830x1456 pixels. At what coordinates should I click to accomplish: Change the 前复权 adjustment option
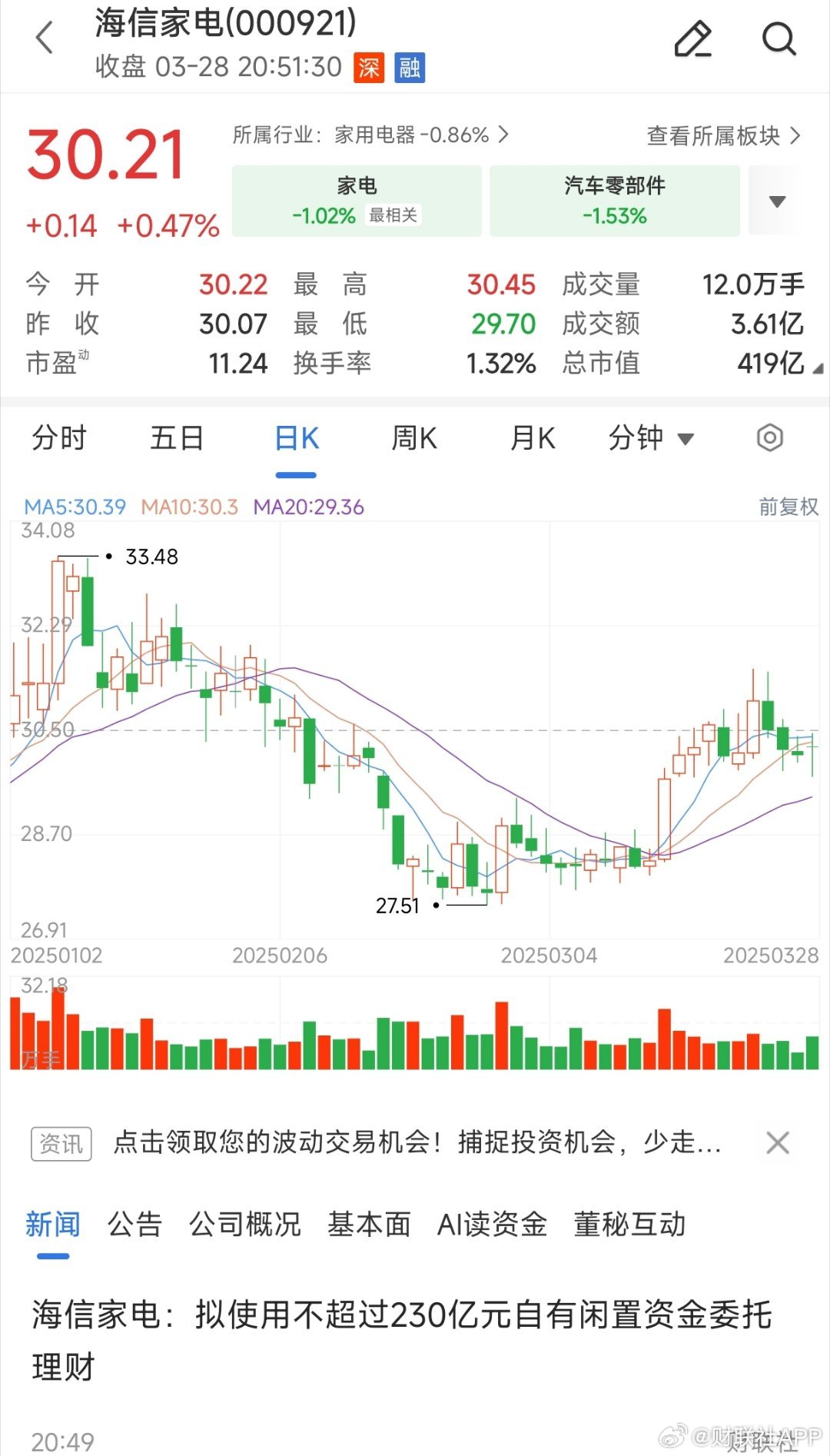[788, 507]
